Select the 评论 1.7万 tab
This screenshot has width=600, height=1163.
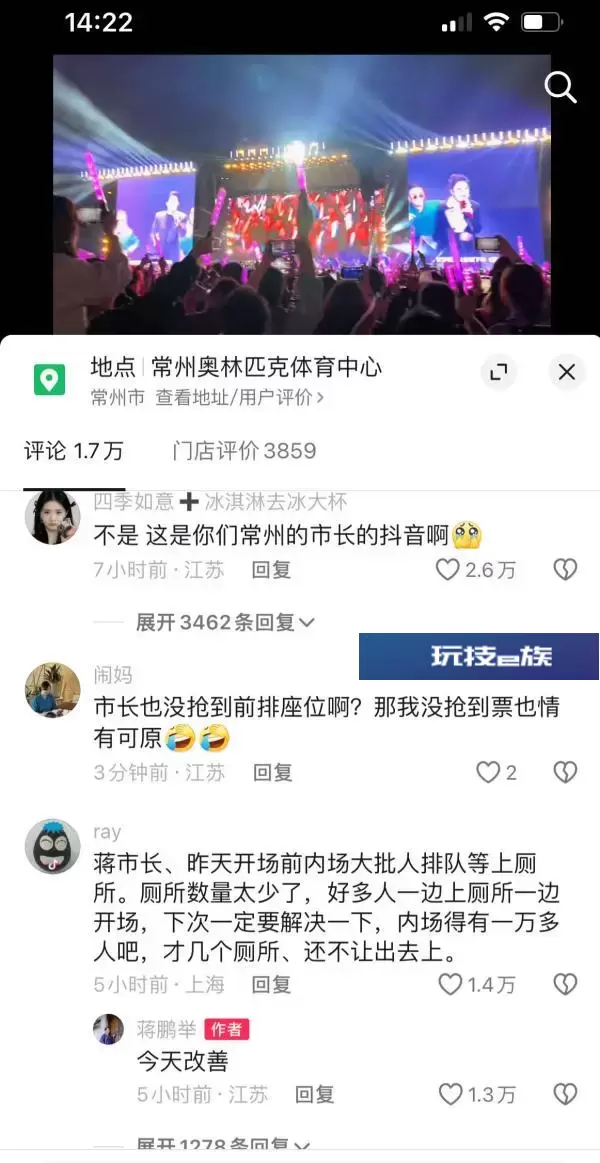coord(73,450)
